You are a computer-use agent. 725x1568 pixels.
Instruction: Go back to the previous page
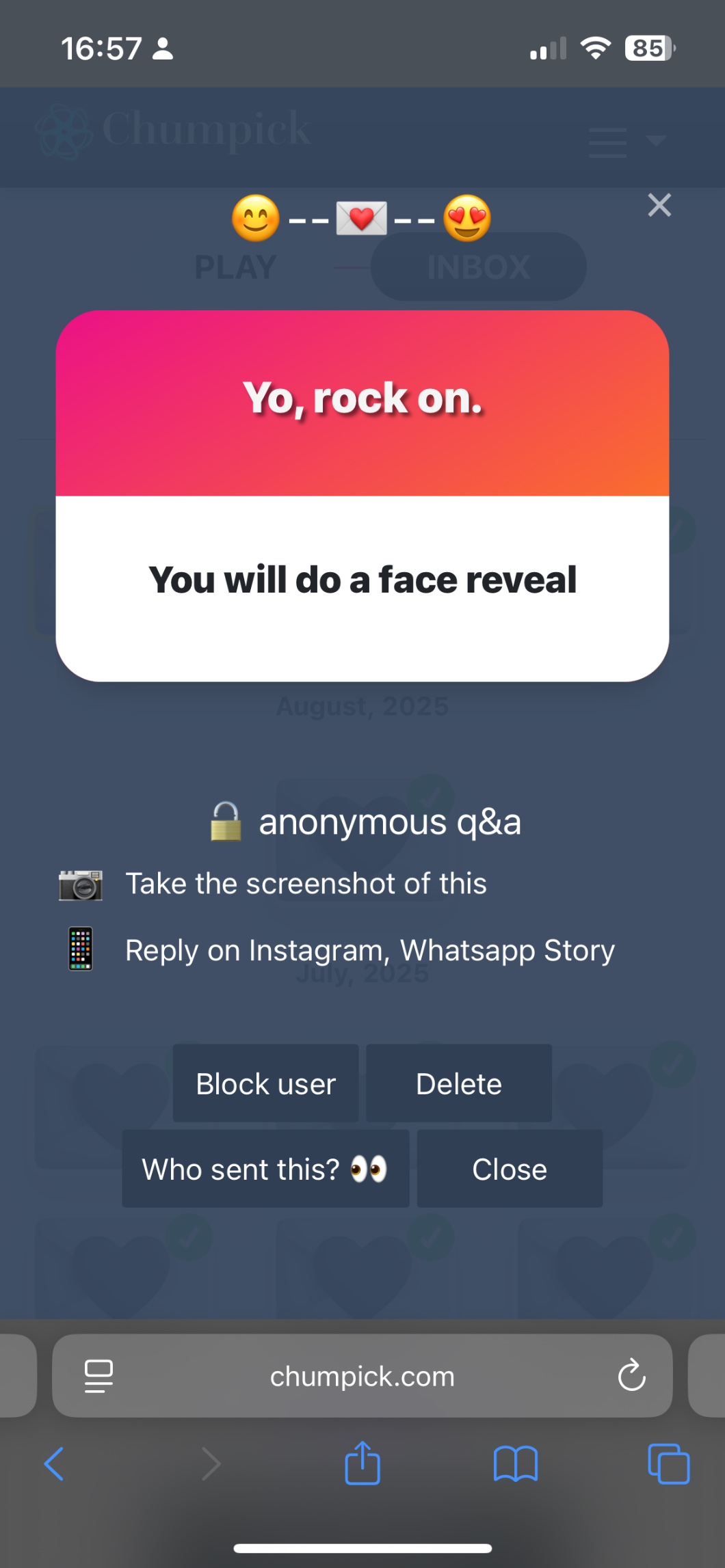tap(55, 1464)
